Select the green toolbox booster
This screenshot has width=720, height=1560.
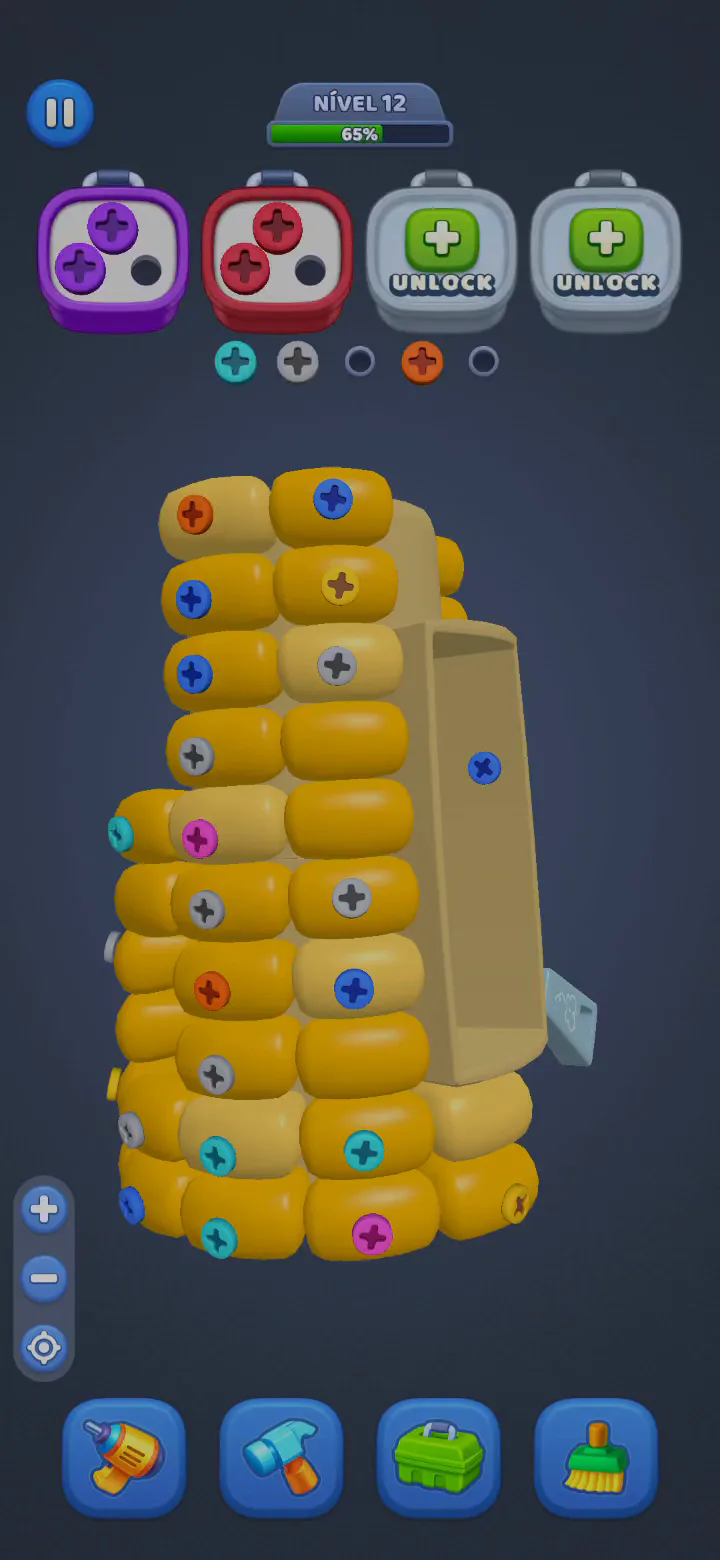pos(438,1457)
